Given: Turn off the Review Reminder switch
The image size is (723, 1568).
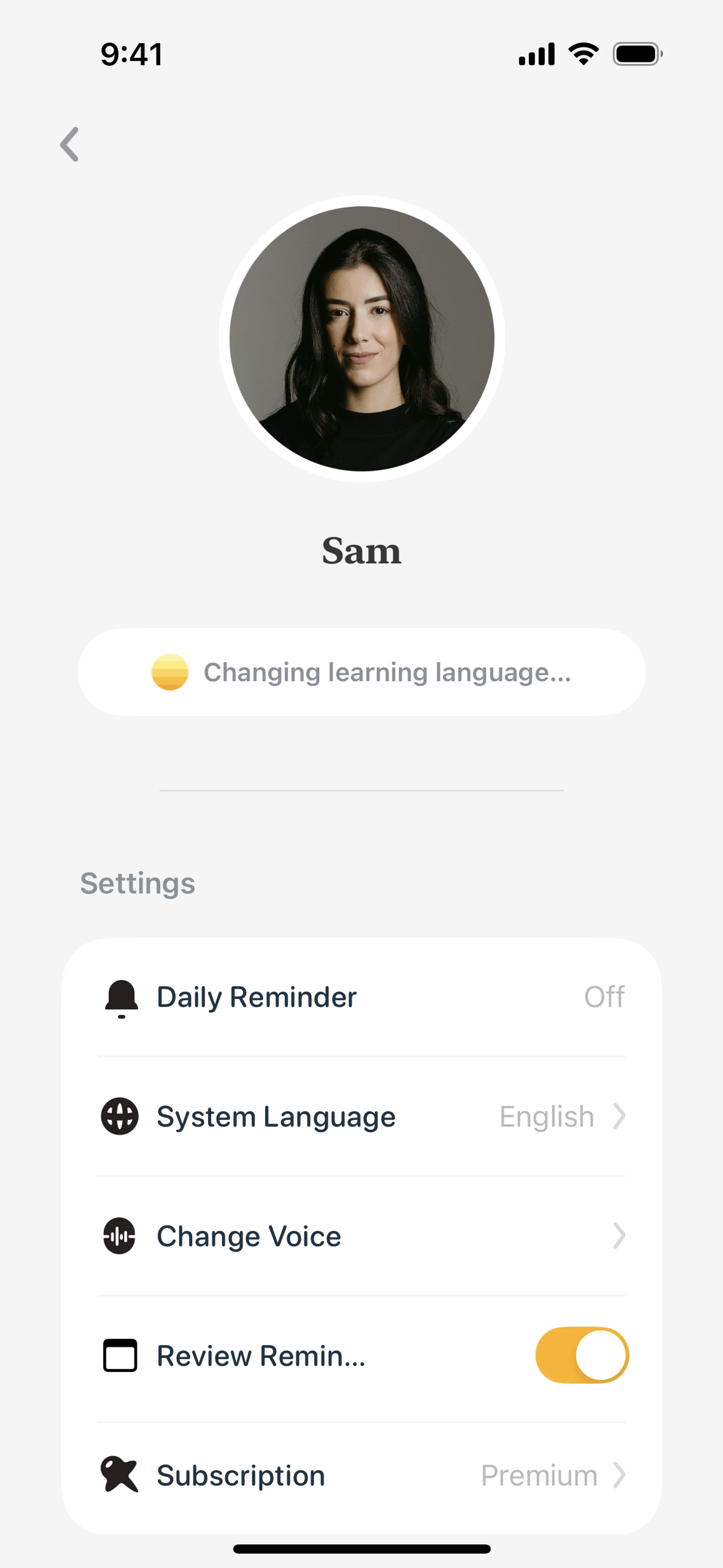Looking at the screenshot, I should pos(581,1356).
